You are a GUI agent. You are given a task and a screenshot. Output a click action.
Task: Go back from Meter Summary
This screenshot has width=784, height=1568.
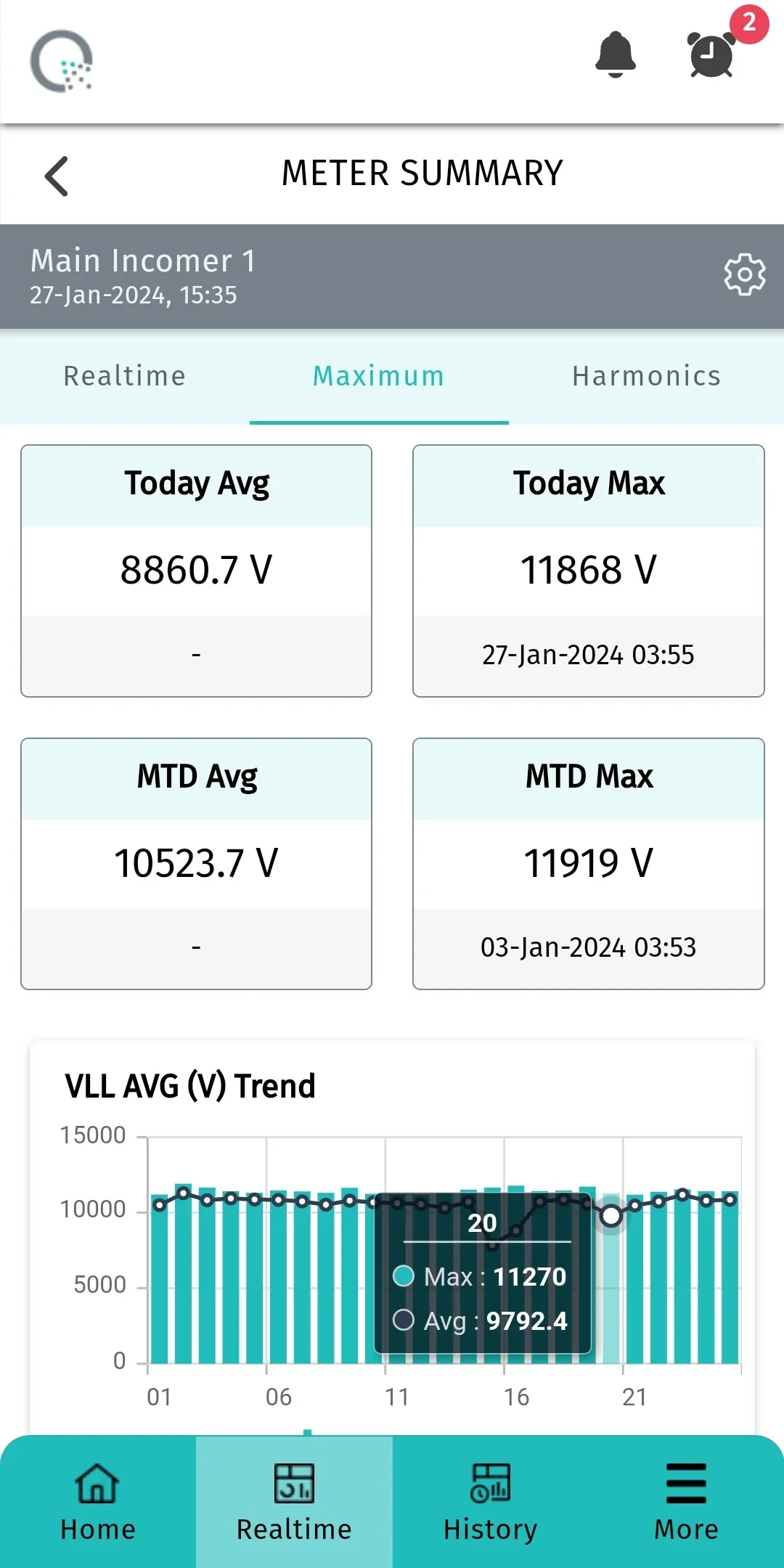point(57,176)
